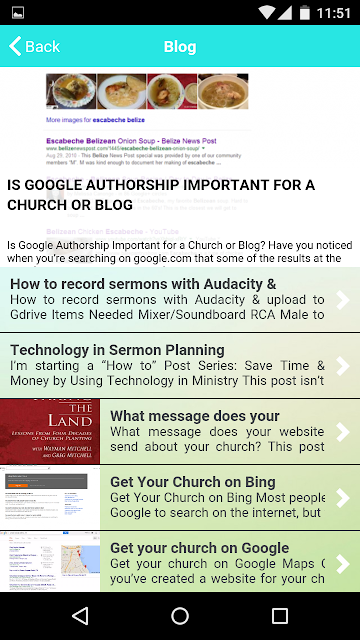Open Get your church on Google post
The height and width of the screenshot is (640, 360).
180,562
